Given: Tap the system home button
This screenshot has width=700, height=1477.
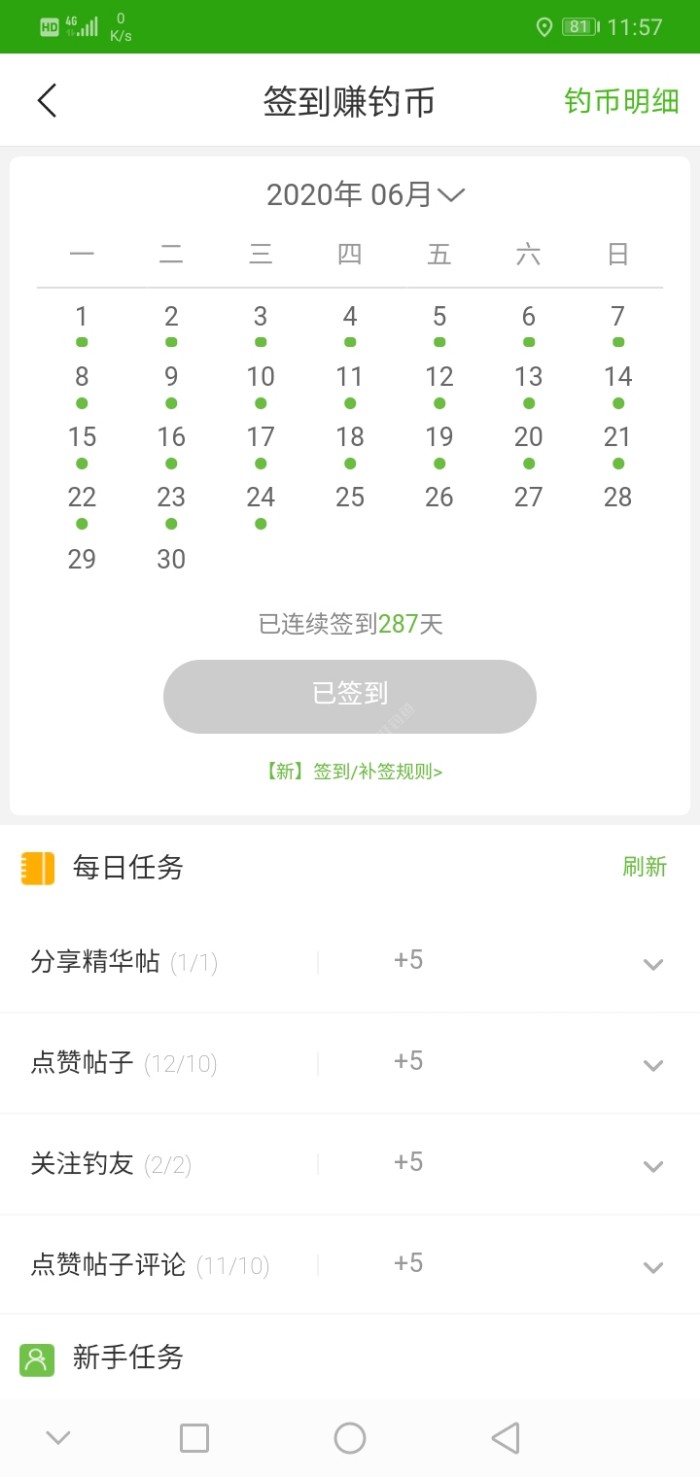Looking at the screenshot, I should pos(350,1438).
